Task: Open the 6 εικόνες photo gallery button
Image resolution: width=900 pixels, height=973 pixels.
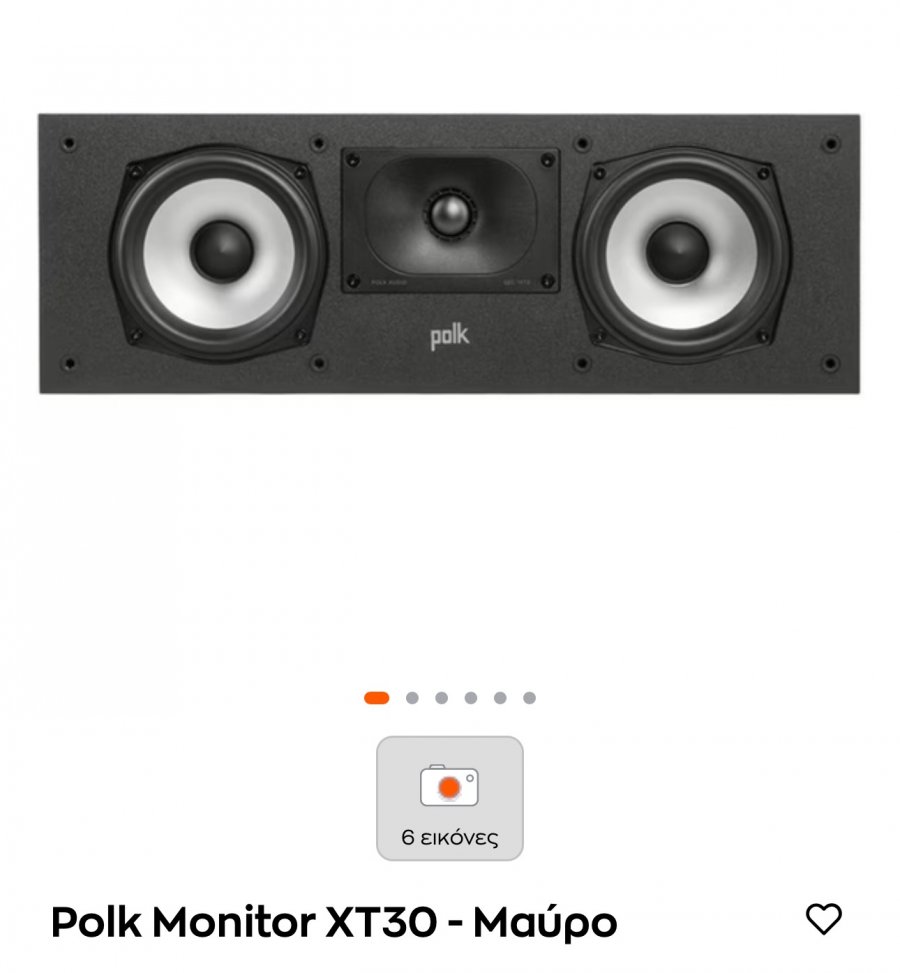Action: click(449, 798)
